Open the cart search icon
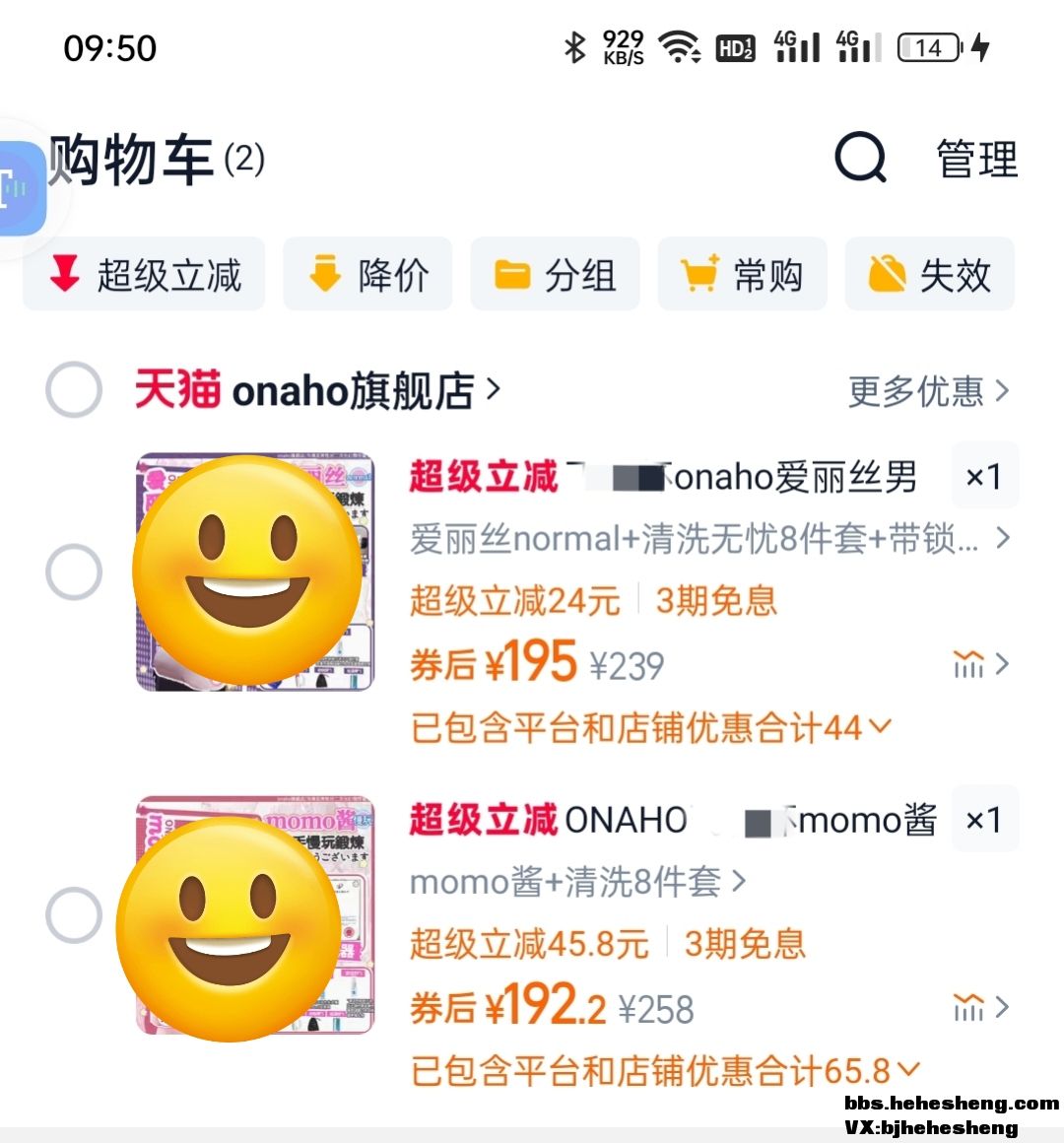The width and height of the screenshot is (1064, 1143). tap(861, 159)
